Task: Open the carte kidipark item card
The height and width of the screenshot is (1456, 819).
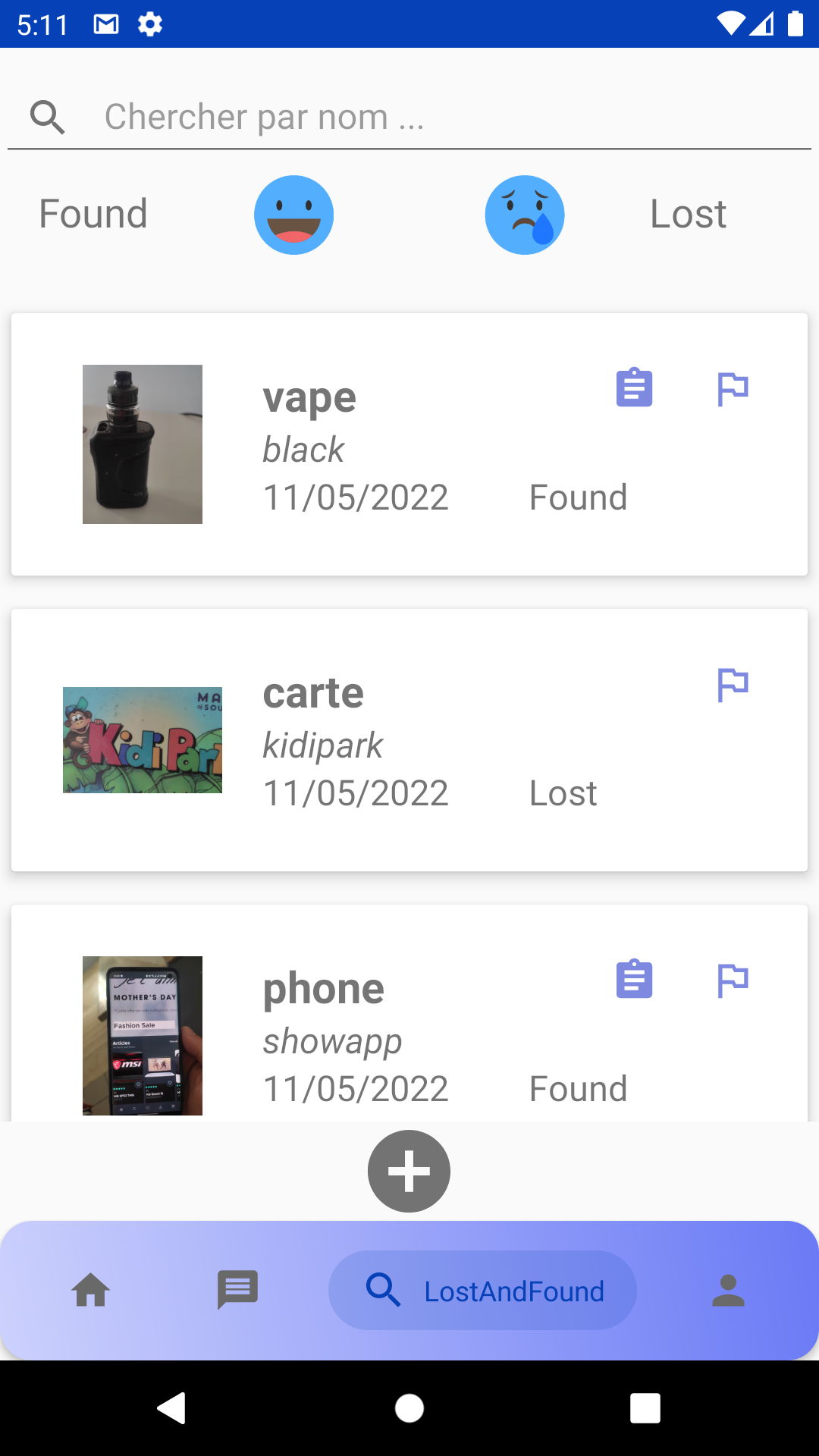Action: click(409, 739)
